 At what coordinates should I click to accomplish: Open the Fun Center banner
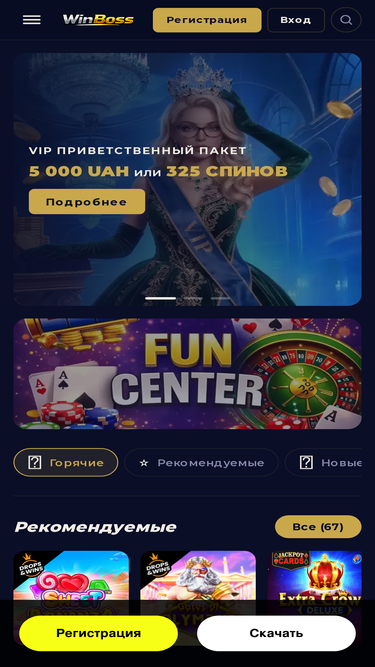[x=188, y=373]
